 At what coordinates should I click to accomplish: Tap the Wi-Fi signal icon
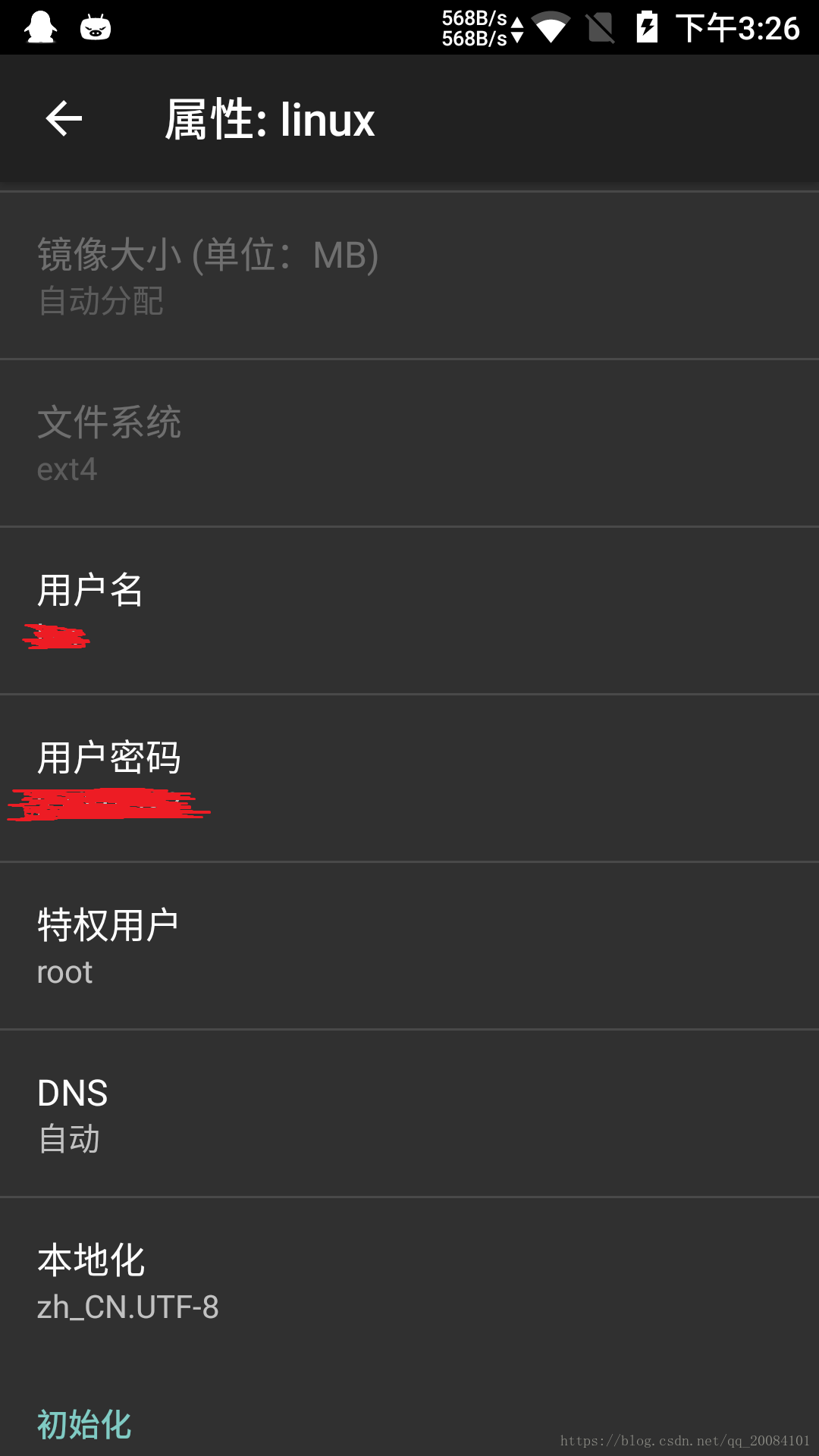click(550, 27)
